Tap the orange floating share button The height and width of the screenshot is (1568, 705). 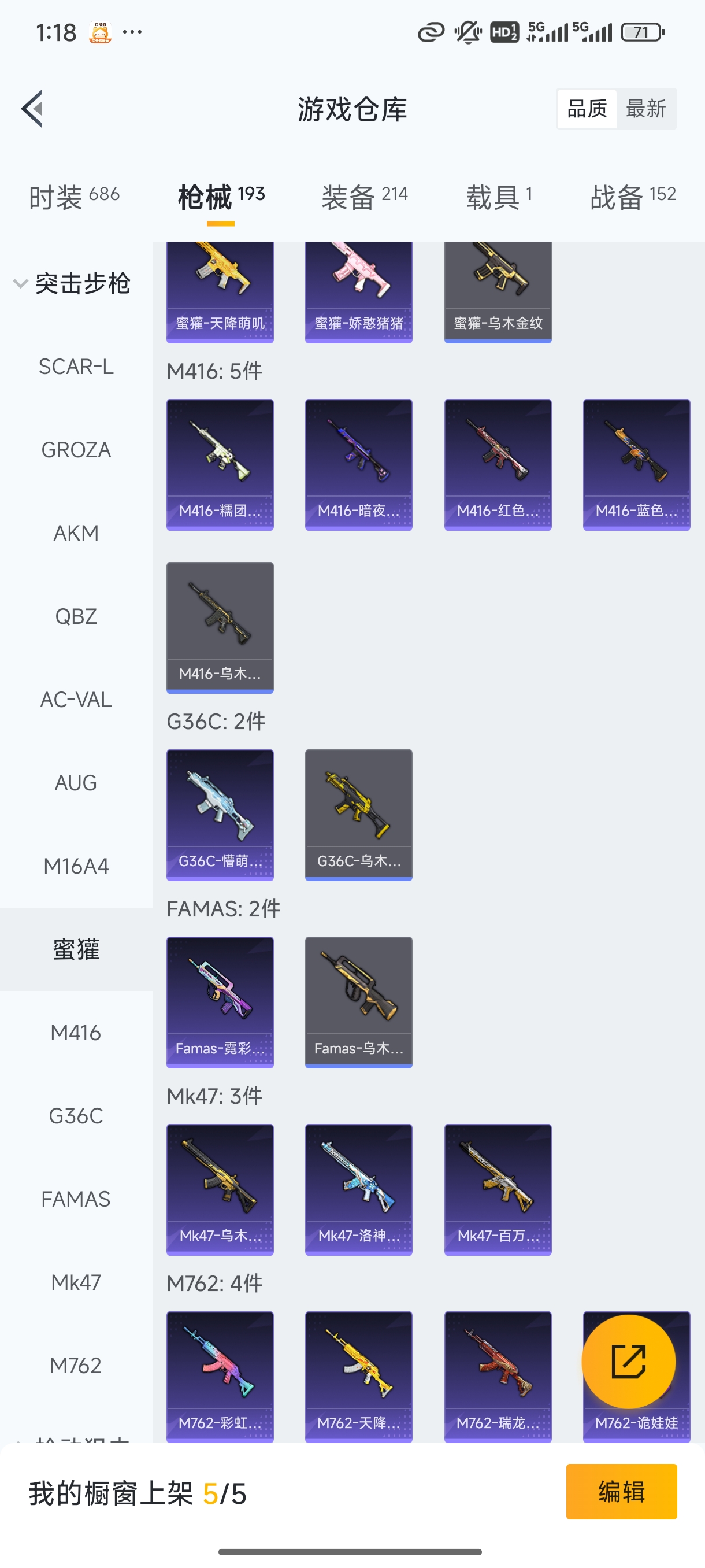click(x=628, y=1362)
